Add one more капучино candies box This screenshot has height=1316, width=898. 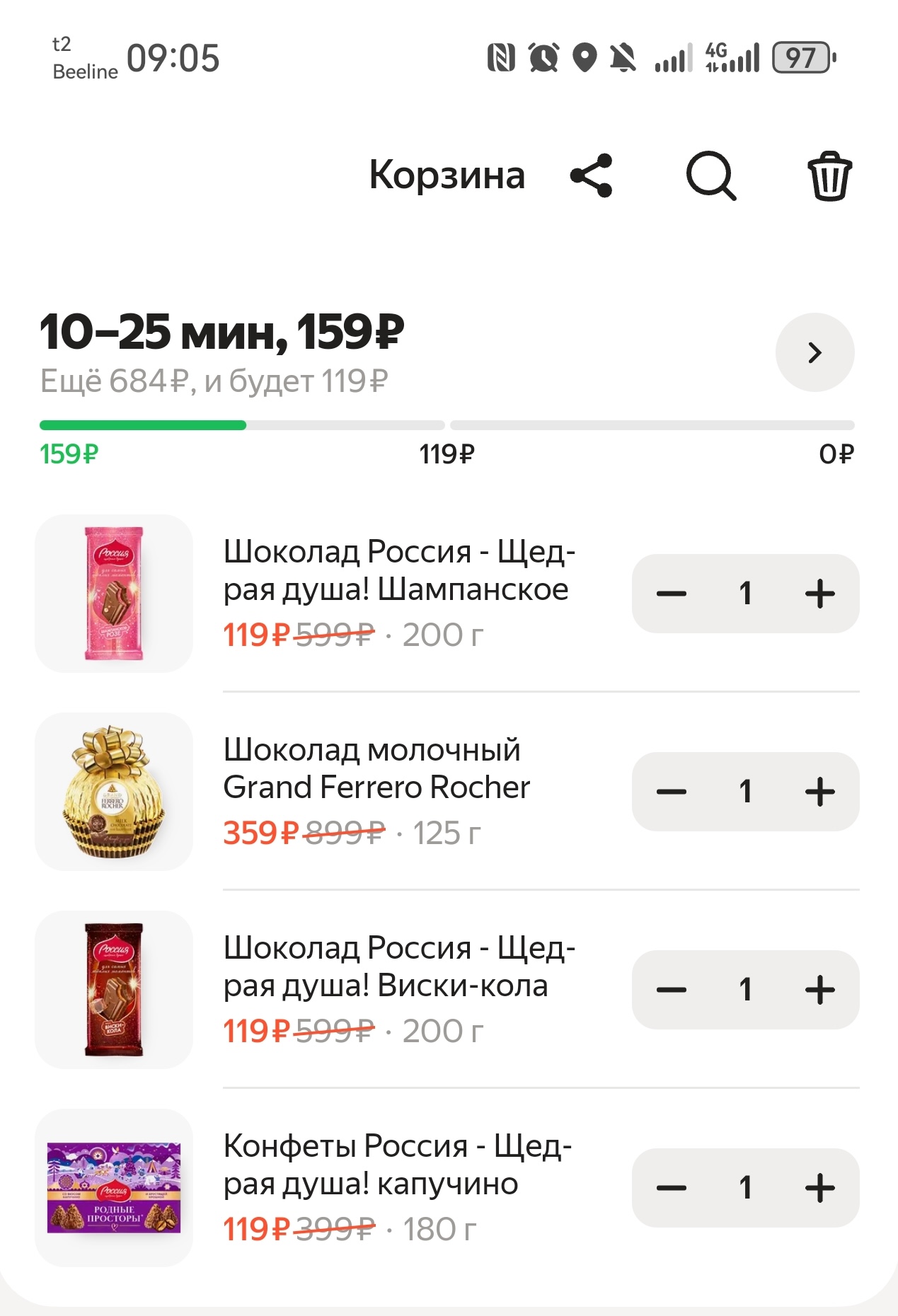click(819, 1188)
